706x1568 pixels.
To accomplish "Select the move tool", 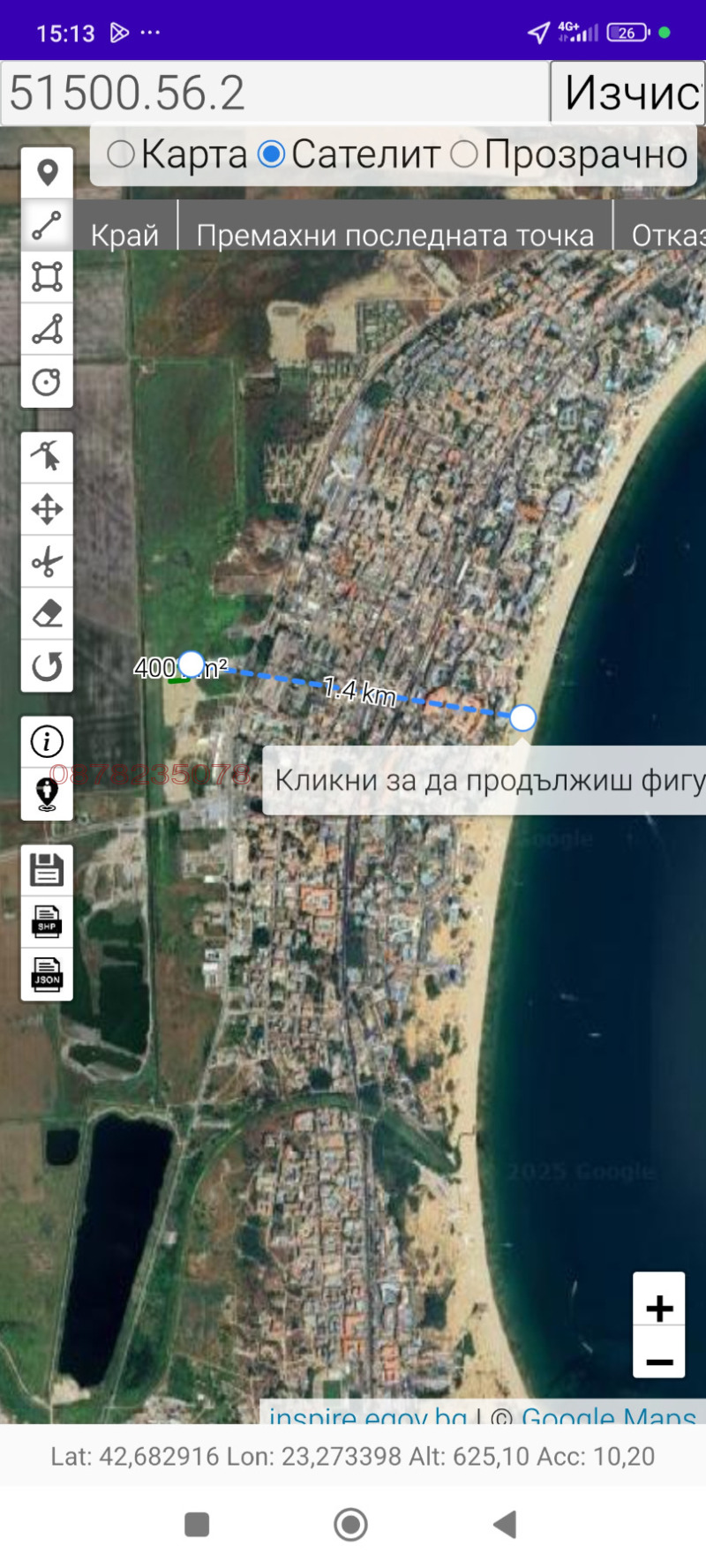I will pos(46,507).
